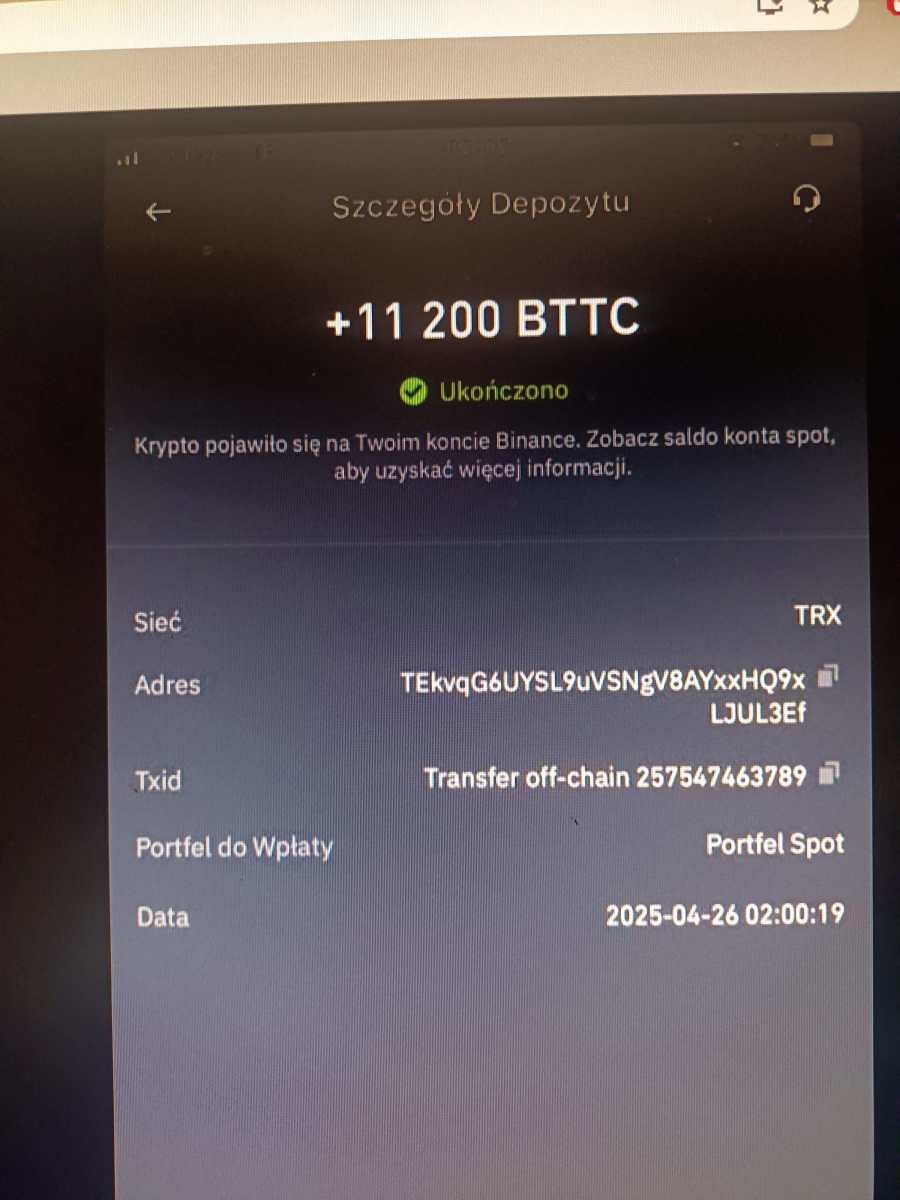Copy the deposit address

point(827,677)
